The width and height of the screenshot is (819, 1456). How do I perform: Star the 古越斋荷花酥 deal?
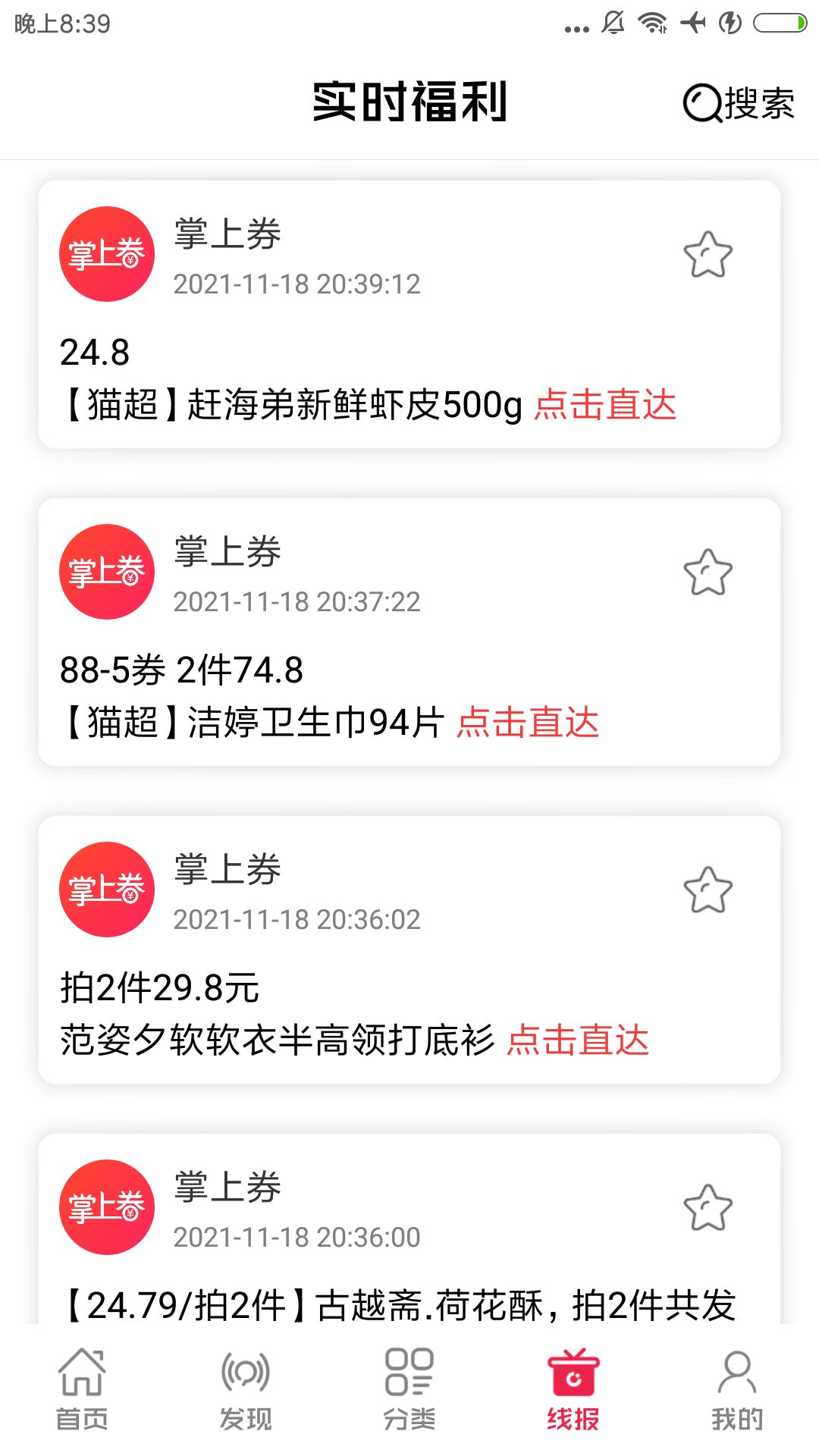click(x=708, y=1210)
